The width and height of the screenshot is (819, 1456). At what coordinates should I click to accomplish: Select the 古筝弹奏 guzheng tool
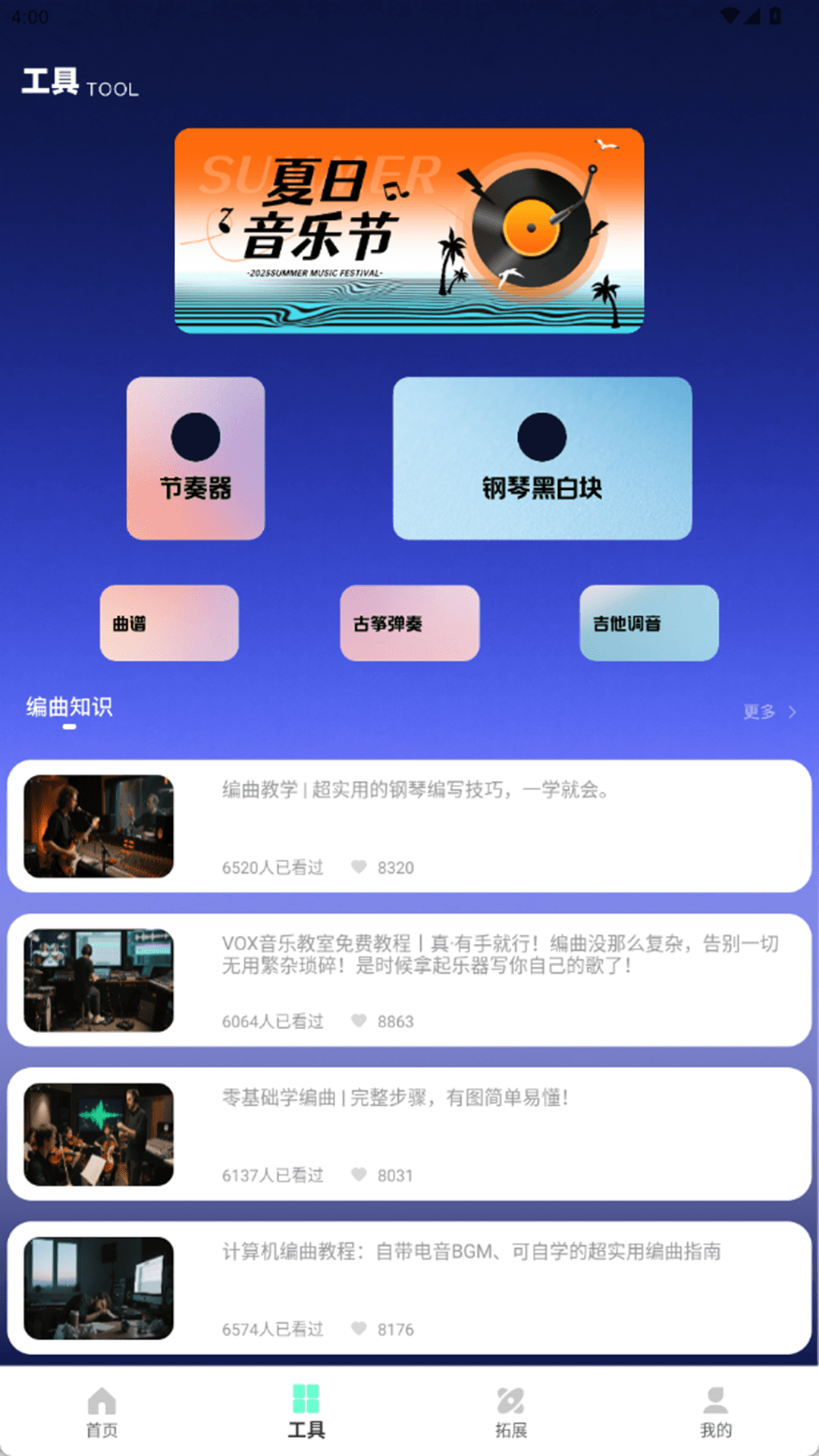(x=409, y=624)
